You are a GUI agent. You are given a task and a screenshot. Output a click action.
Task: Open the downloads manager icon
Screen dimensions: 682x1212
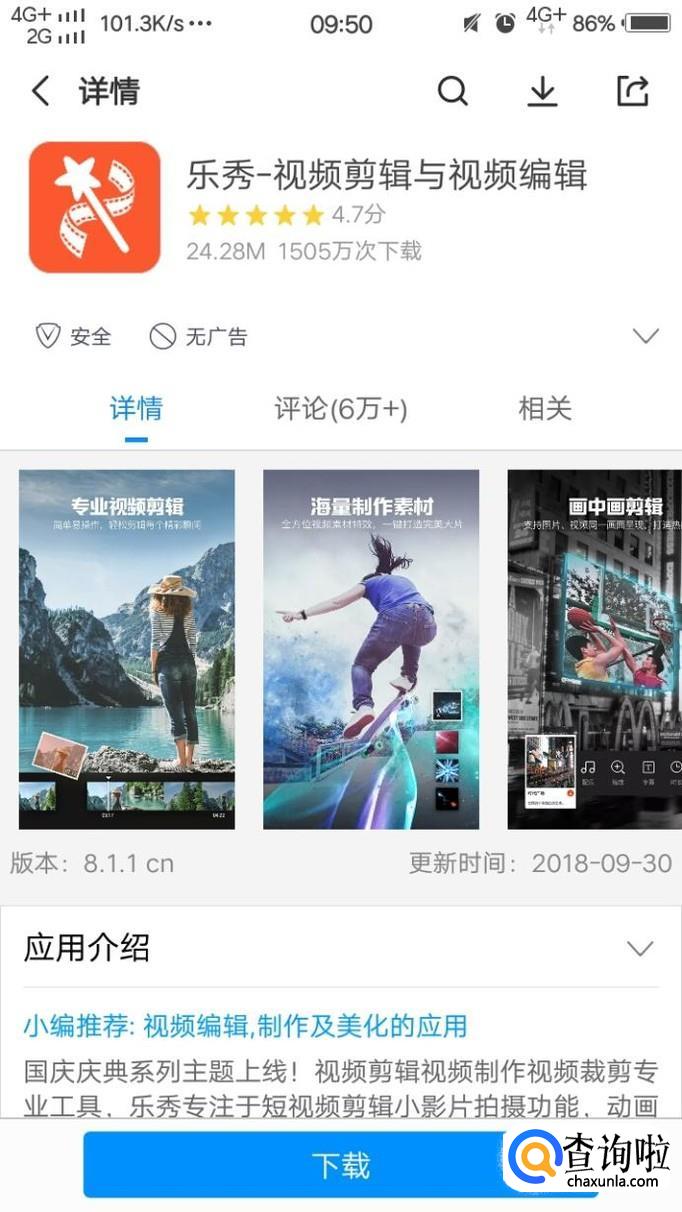pos(542,92)
